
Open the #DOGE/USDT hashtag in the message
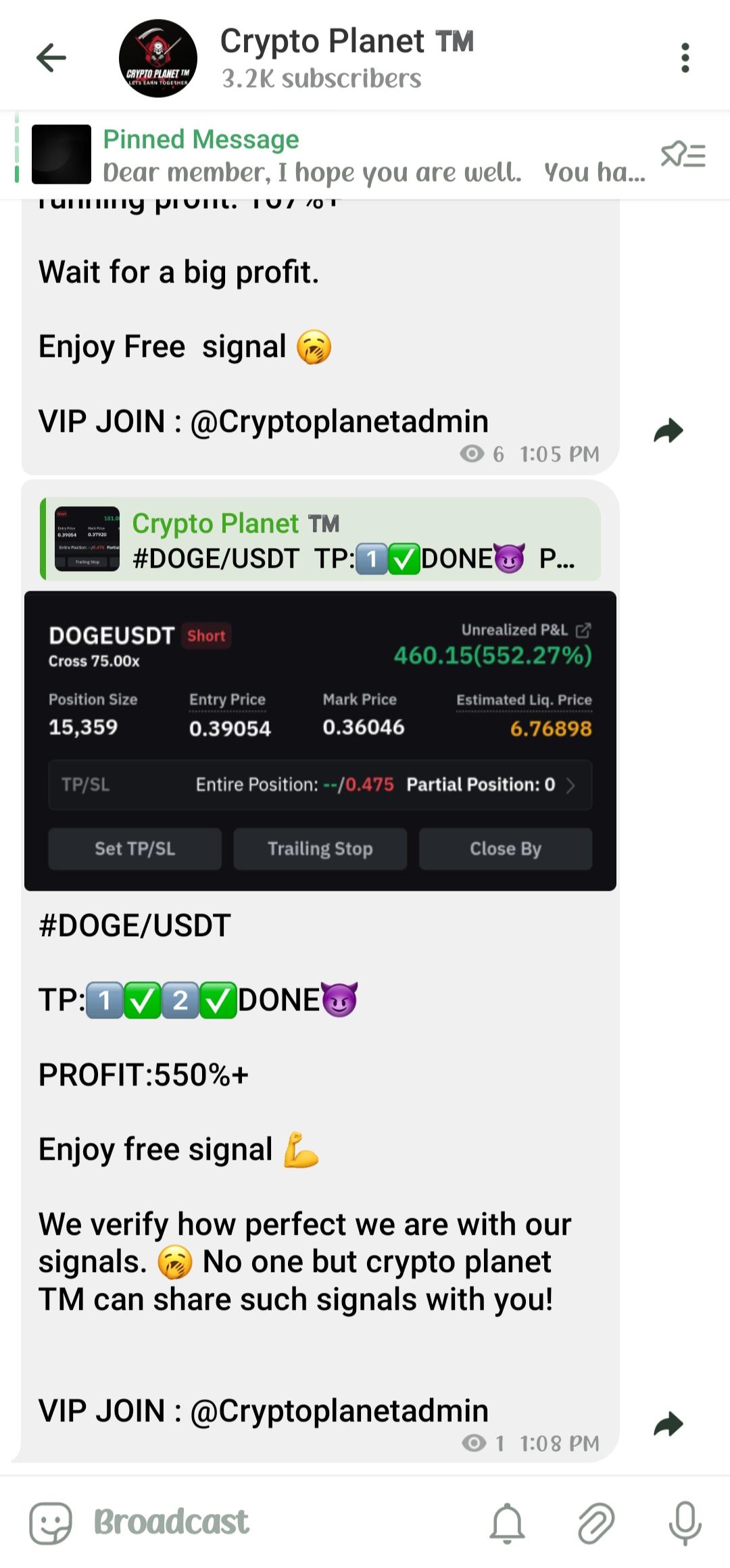point(135,925)
